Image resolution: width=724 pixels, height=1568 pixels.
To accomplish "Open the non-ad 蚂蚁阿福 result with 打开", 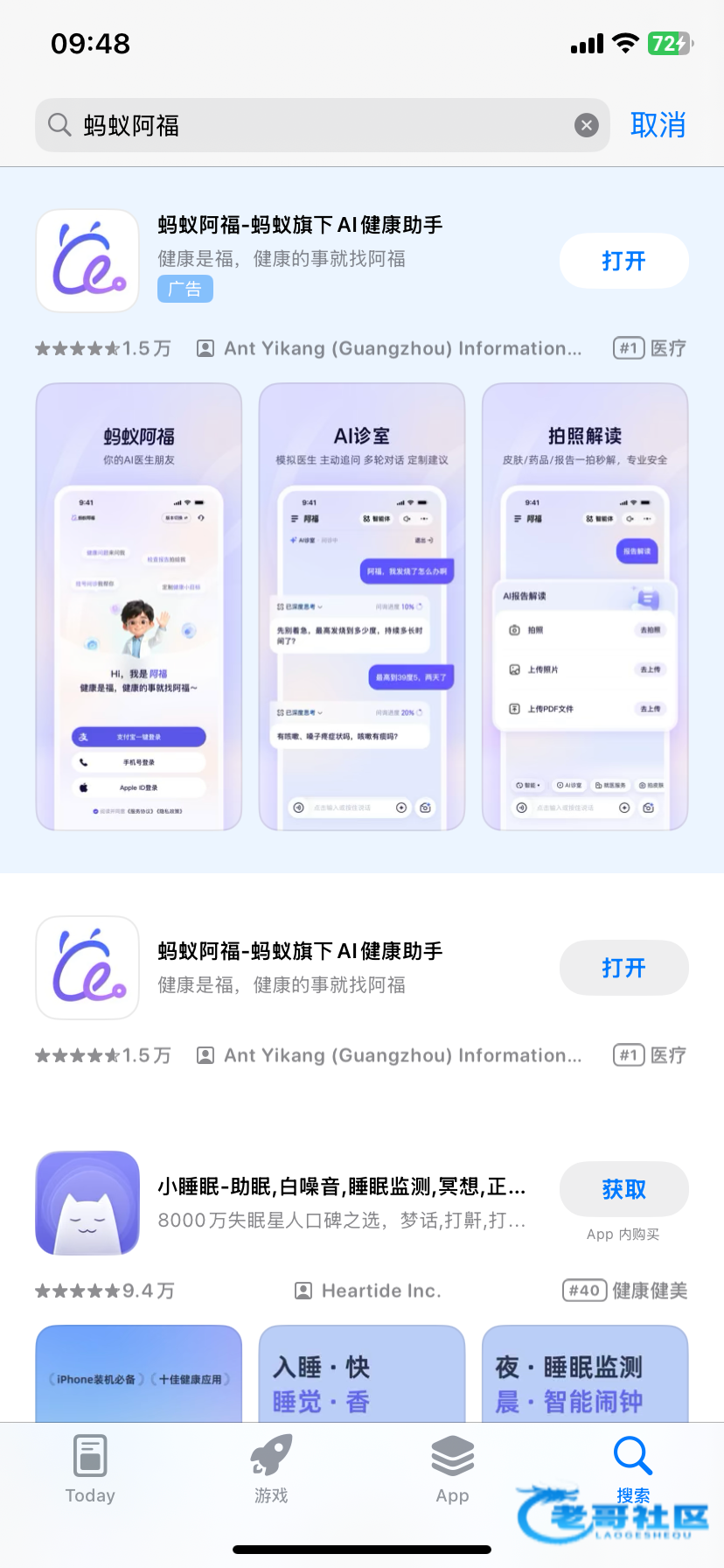I will pos(623,968).
